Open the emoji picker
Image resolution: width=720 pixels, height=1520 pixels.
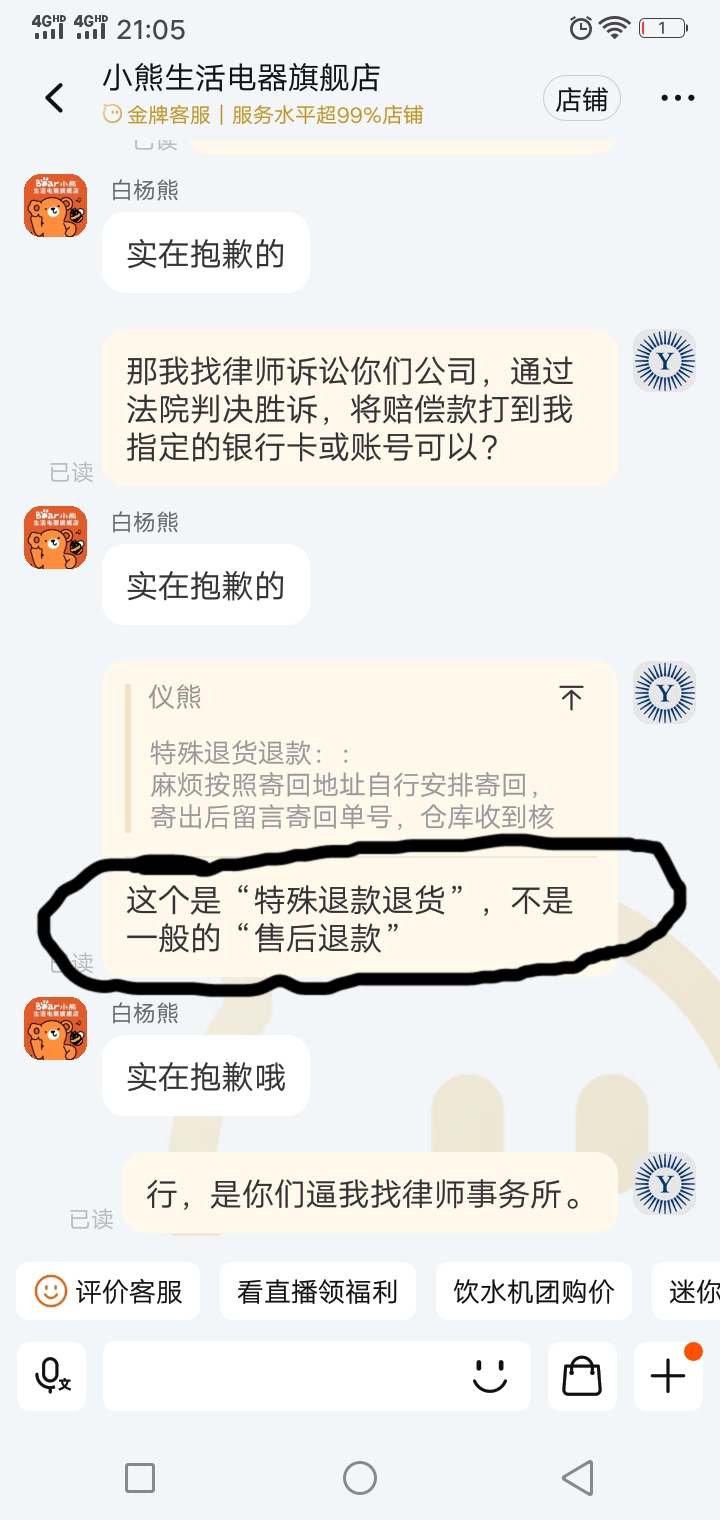click(x=490, y=1377)
